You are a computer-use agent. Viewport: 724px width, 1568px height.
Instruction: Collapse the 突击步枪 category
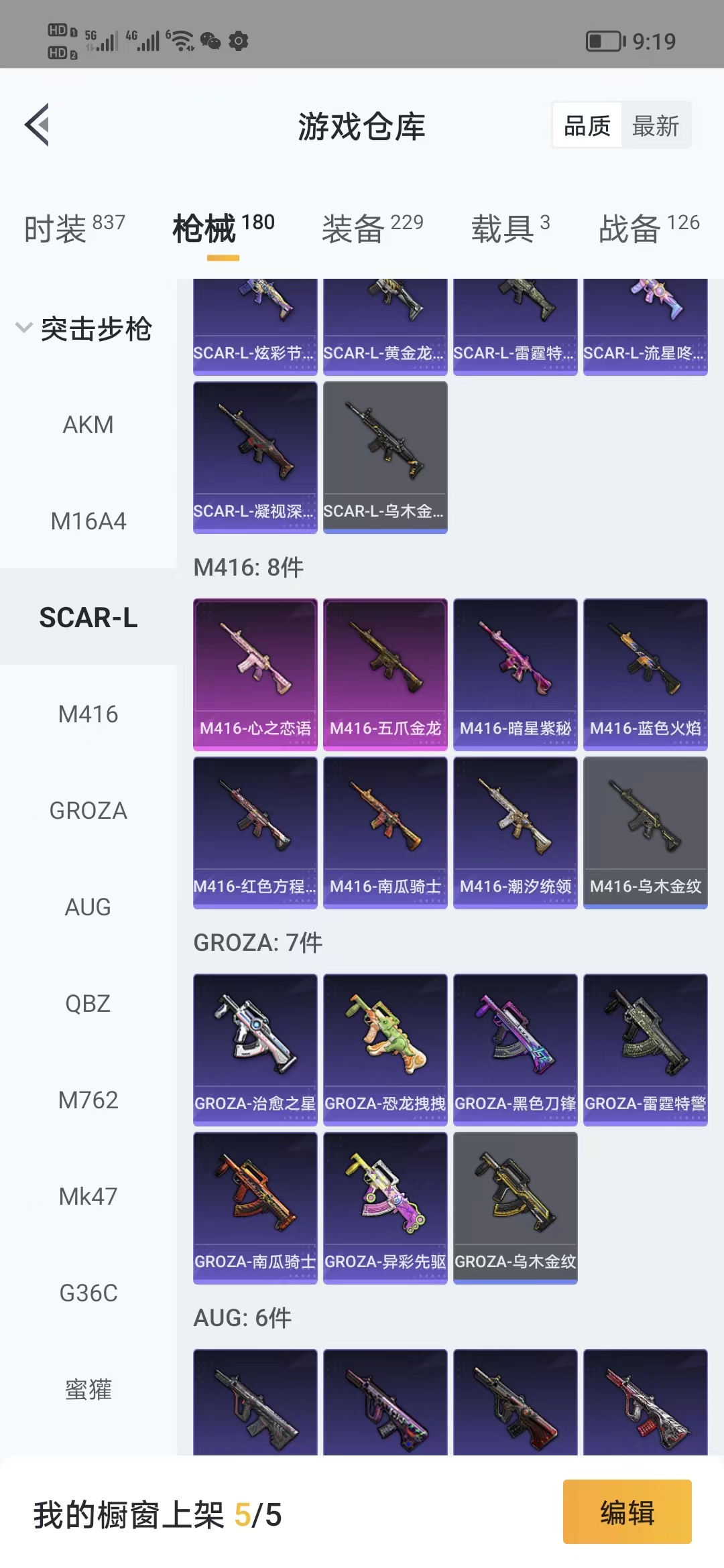tap(84, 328)
